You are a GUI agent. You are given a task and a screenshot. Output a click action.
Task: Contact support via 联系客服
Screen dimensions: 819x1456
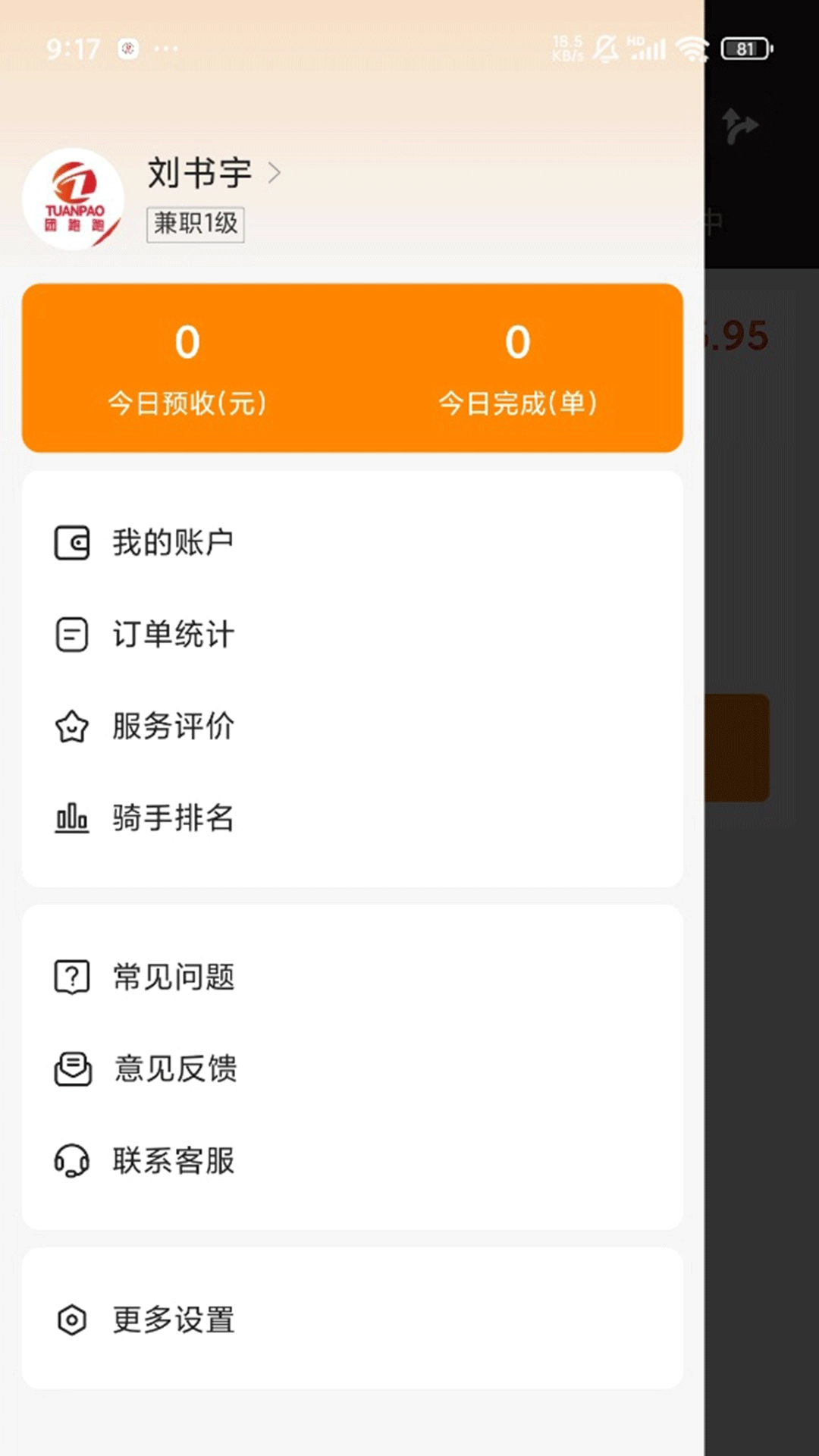pos(173,1160)
